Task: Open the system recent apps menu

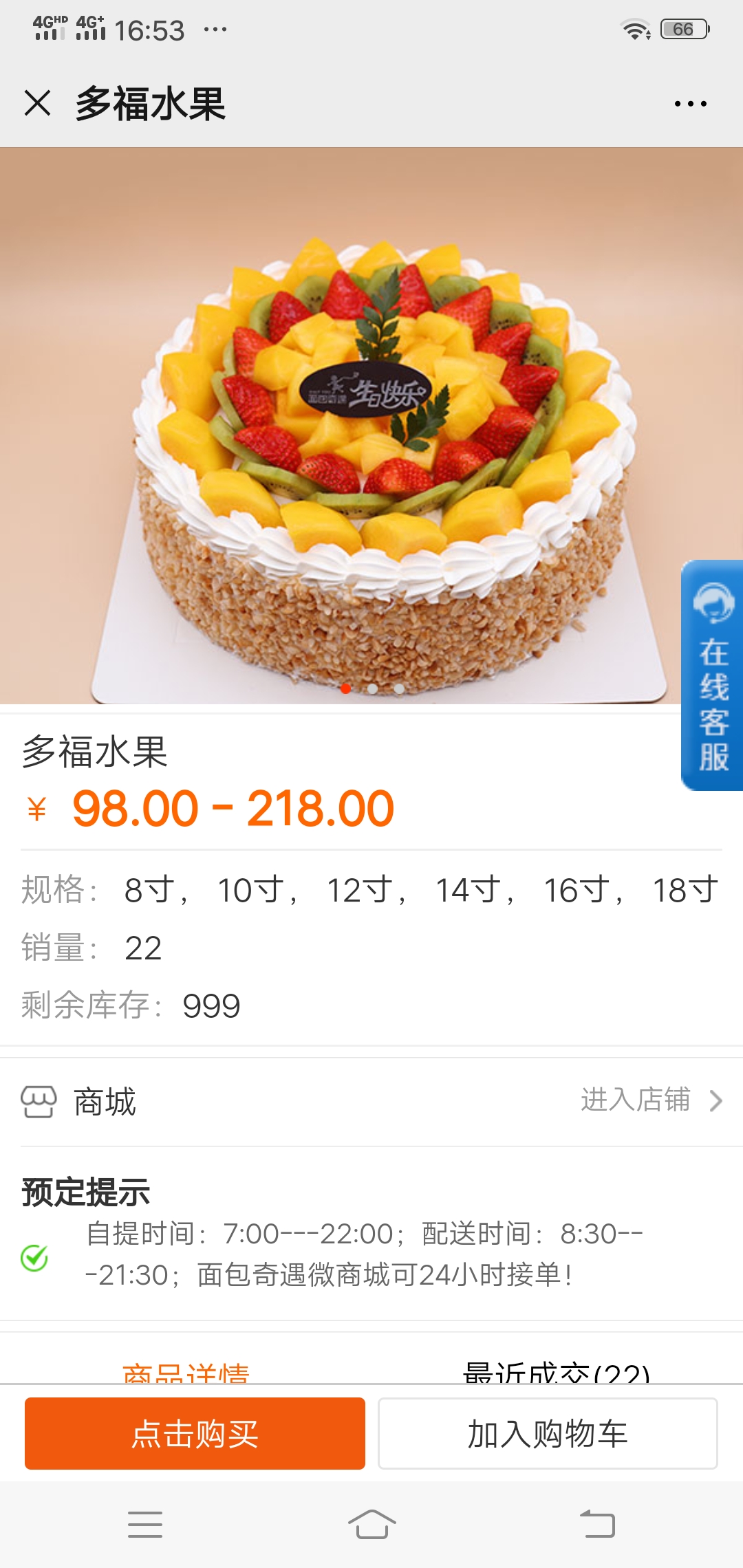Action: tap(145, 1524)
